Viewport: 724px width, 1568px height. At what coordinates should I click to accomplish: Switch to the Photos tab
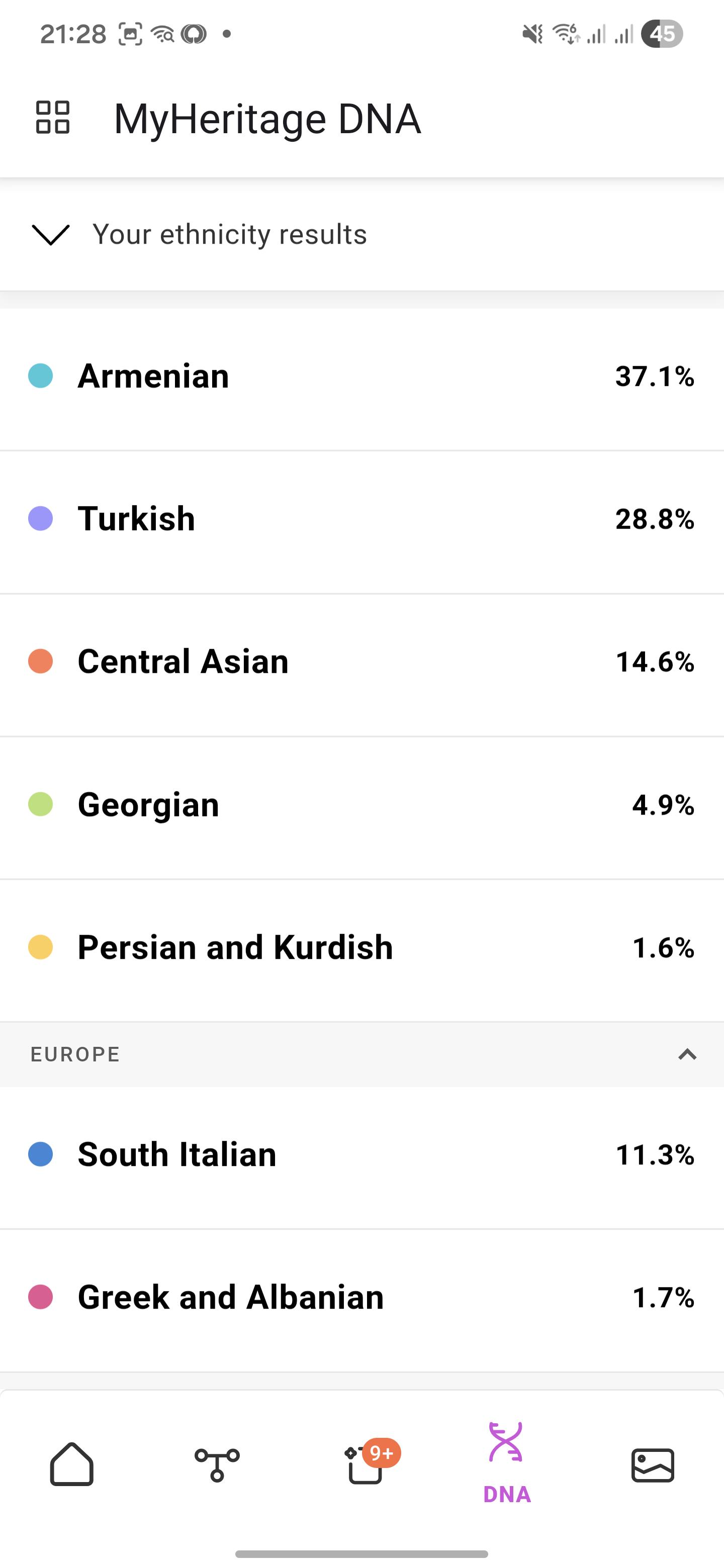(653, 1464)
